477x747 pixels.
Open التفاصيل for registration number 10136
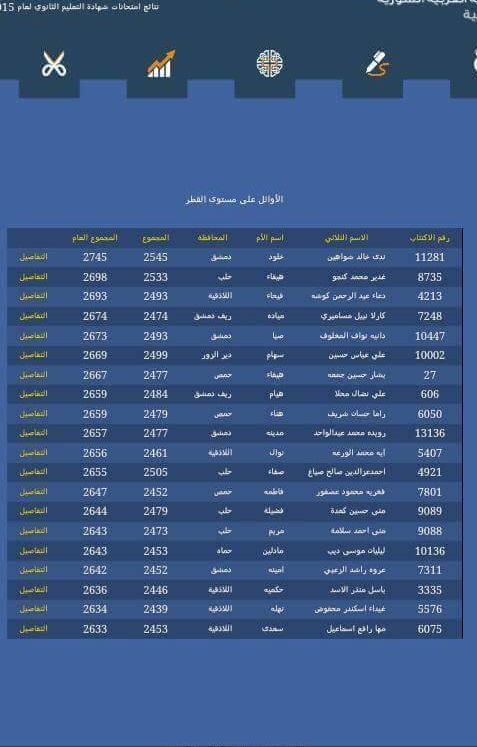coord(33,551)
